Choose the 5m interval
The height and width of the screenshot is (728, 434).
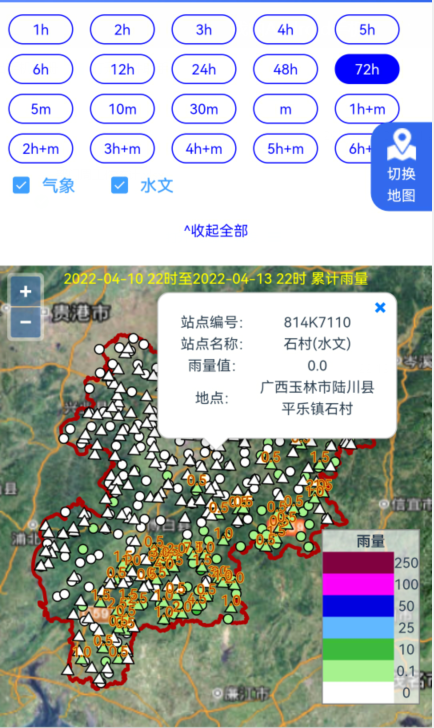(x=41, y=109)
